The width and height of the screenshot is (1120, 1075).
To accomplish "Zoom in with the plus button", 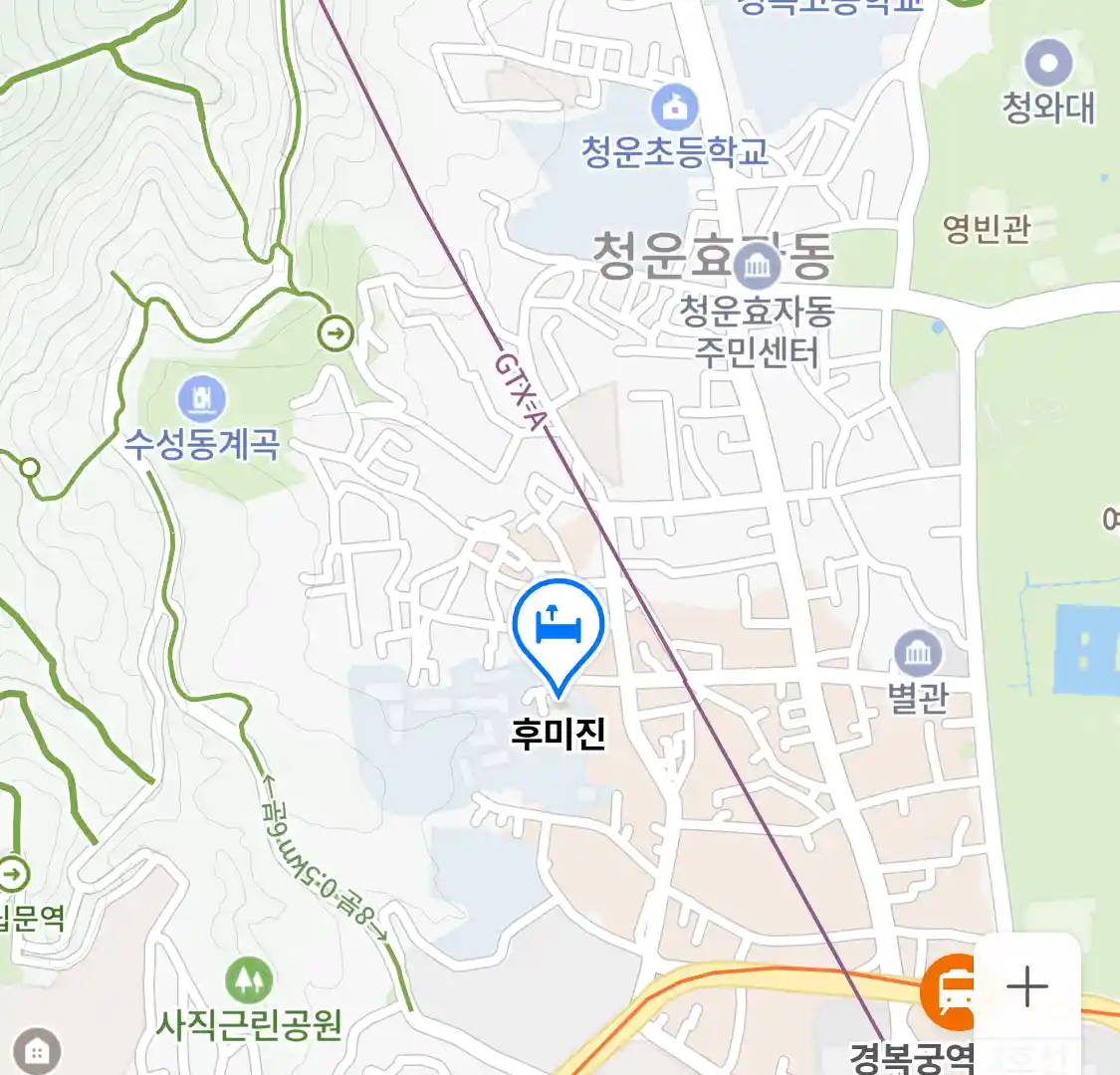I will click(1026, 987).
